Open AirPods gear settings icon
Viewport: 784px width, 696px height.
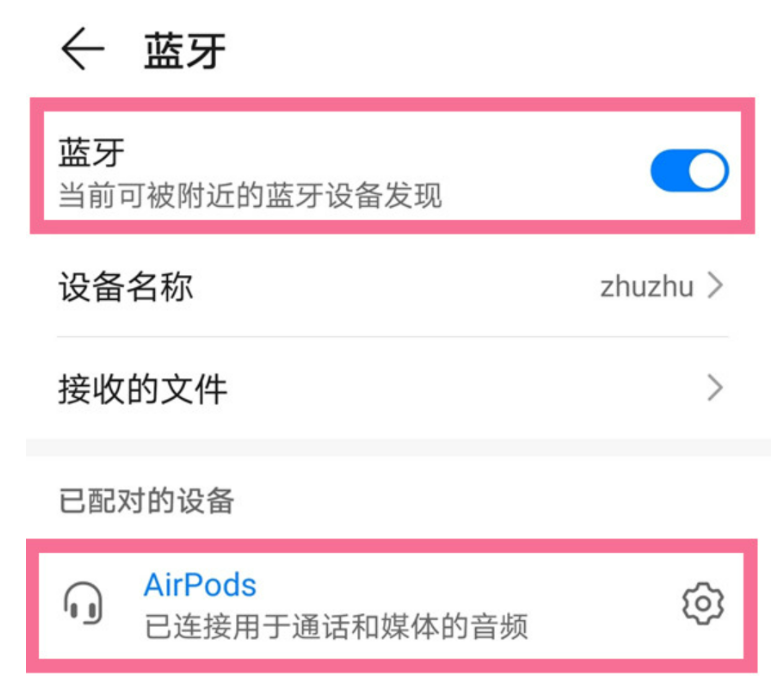702,603
